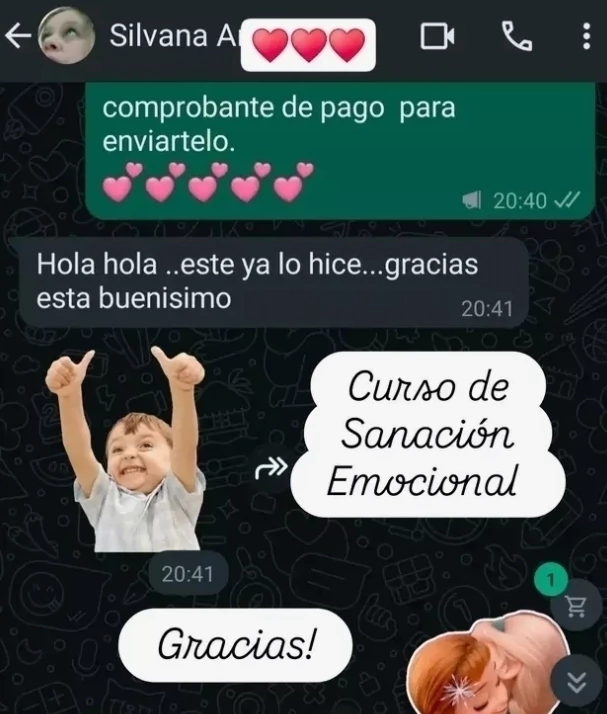The image size is (607, 714).
Task: Start a voice call with Silvana
Action: [516, 38]
